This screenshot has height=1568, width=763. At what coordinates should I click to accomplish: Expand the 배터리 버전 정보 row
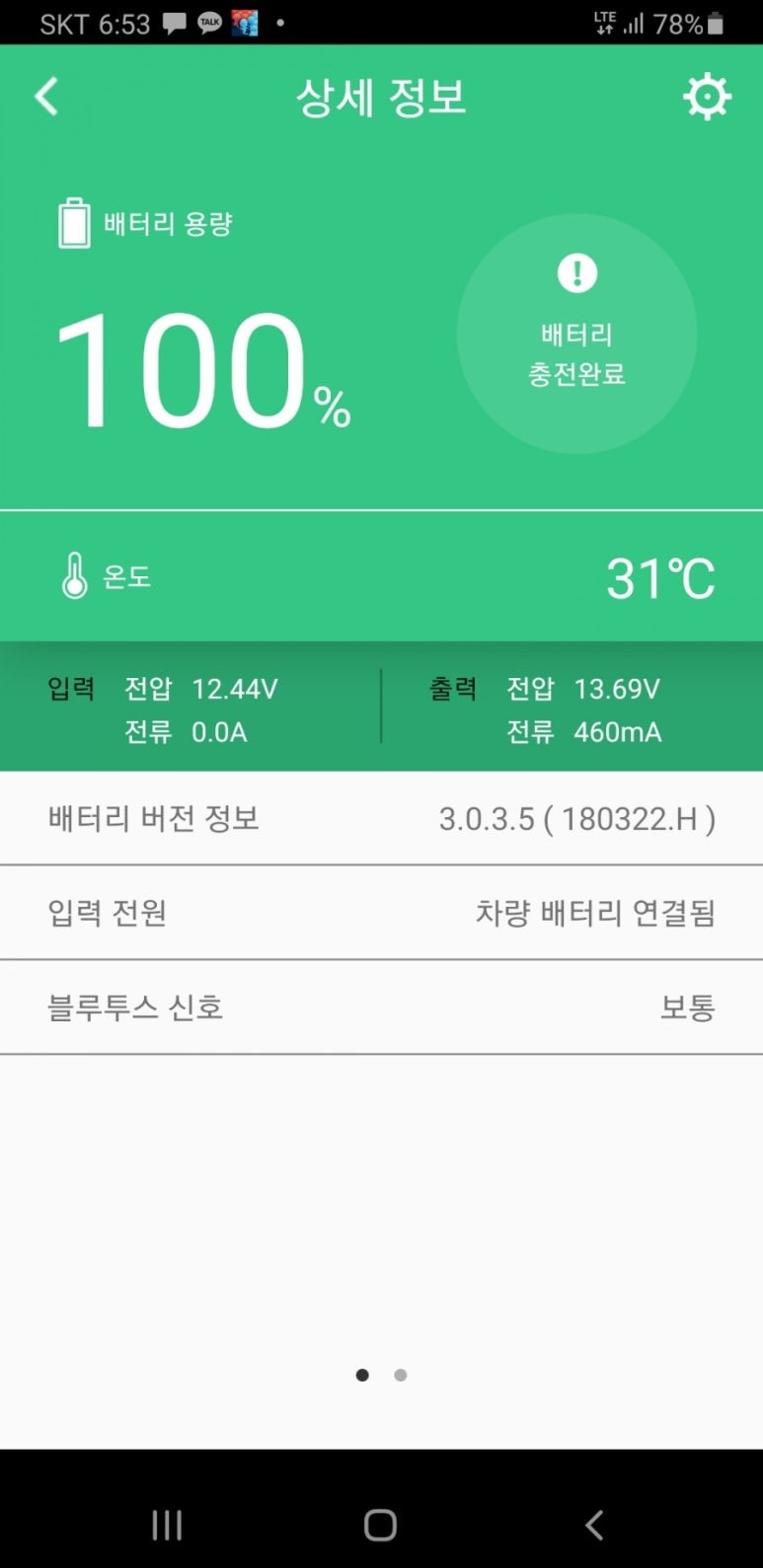pyautogui.click(x=381, y=818)
